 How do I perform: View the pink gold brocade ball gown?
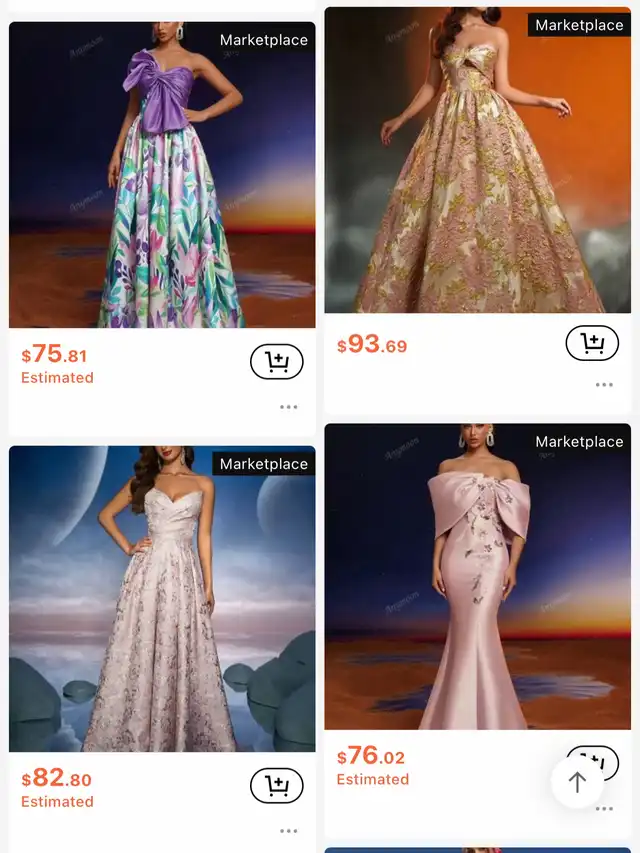coord(477,160)
